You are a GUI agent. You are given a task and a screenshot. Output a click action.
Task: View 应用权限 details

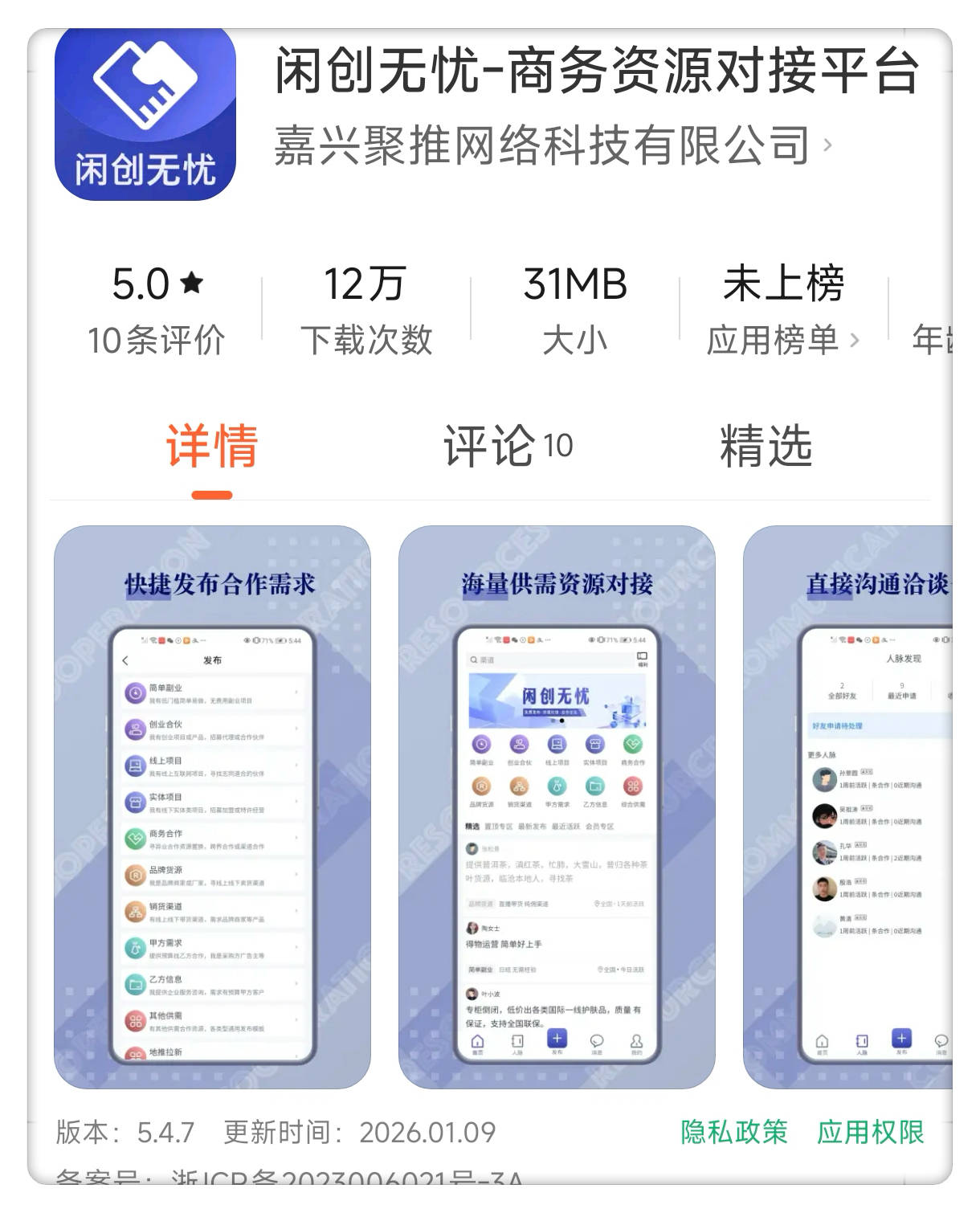click(870, 1132)
